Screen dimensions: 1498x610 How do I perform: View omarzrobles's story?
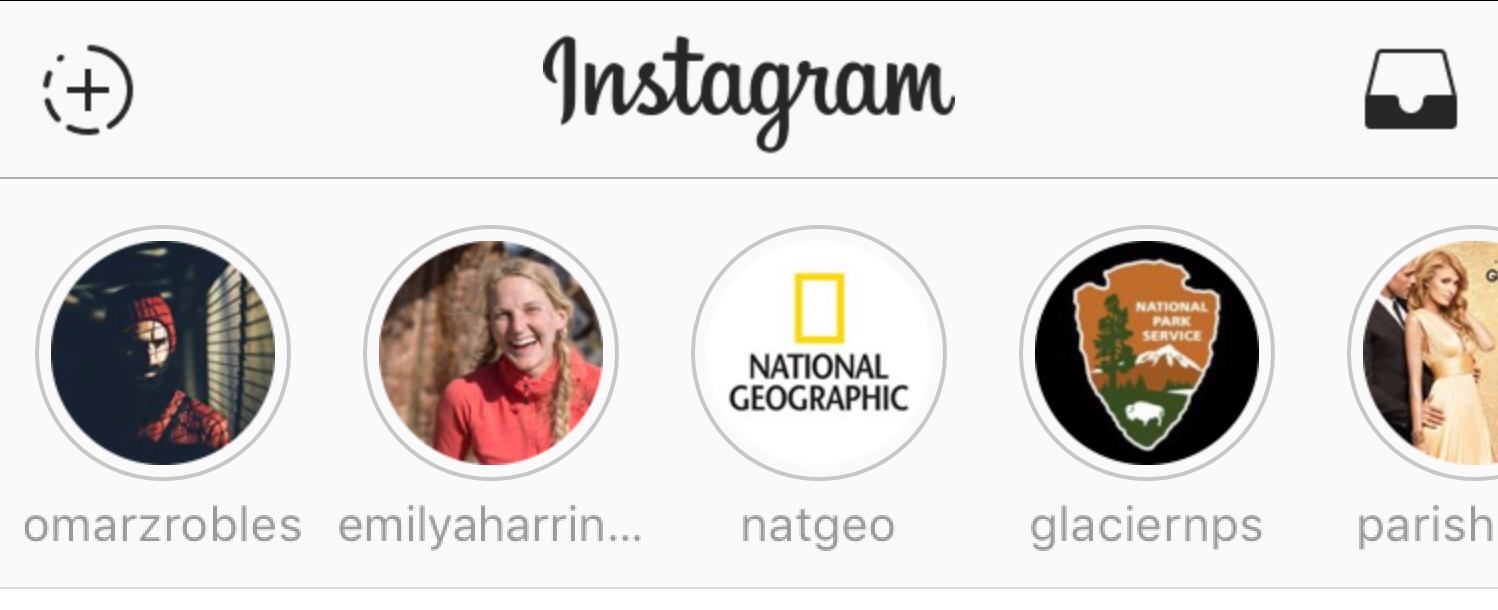(x=163, y=353)
